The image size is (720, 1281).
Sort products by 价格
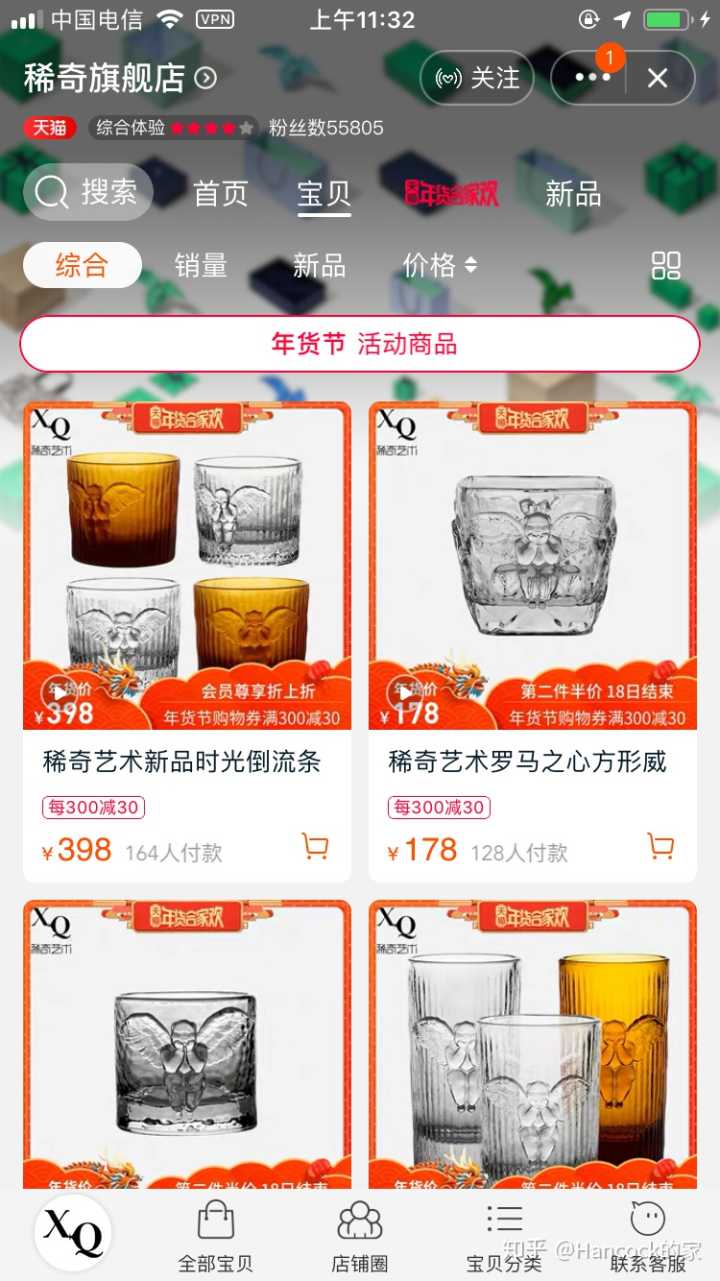(x=439, y=265)
